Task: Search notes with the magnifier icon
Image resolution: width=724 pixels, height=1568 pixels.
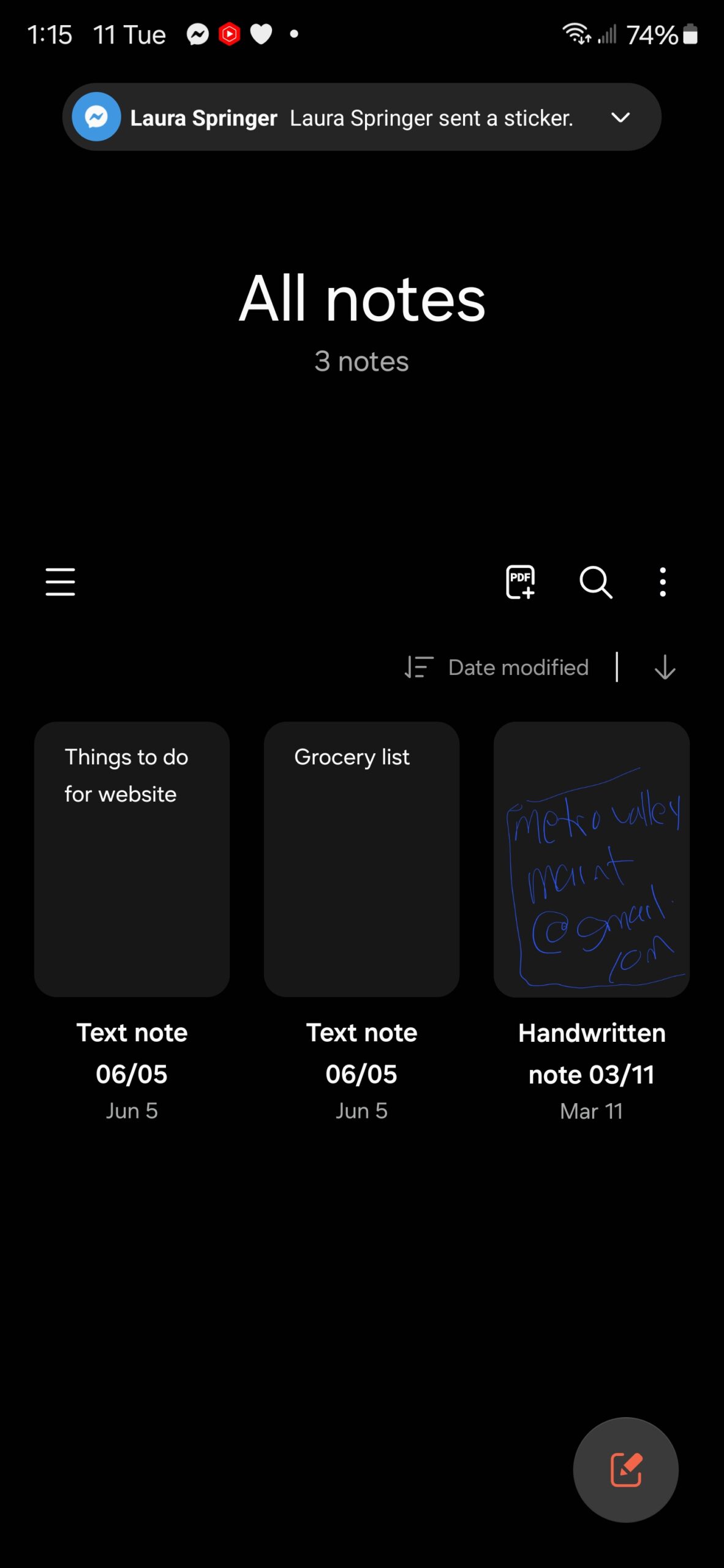Action: pyautogui.click(x=595, y=581)
